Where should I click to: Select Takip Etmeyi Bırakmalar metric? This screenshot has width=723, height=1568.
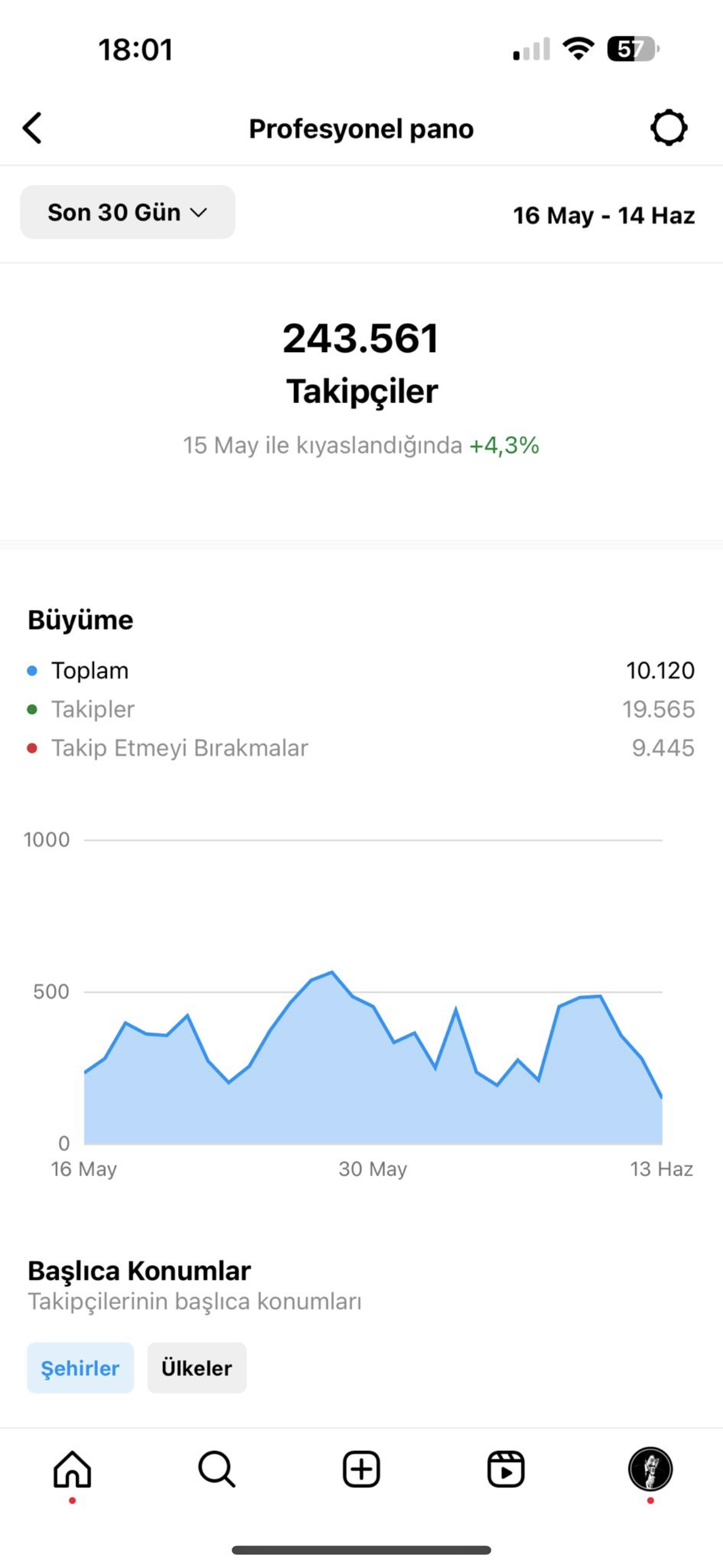(361, 748)
